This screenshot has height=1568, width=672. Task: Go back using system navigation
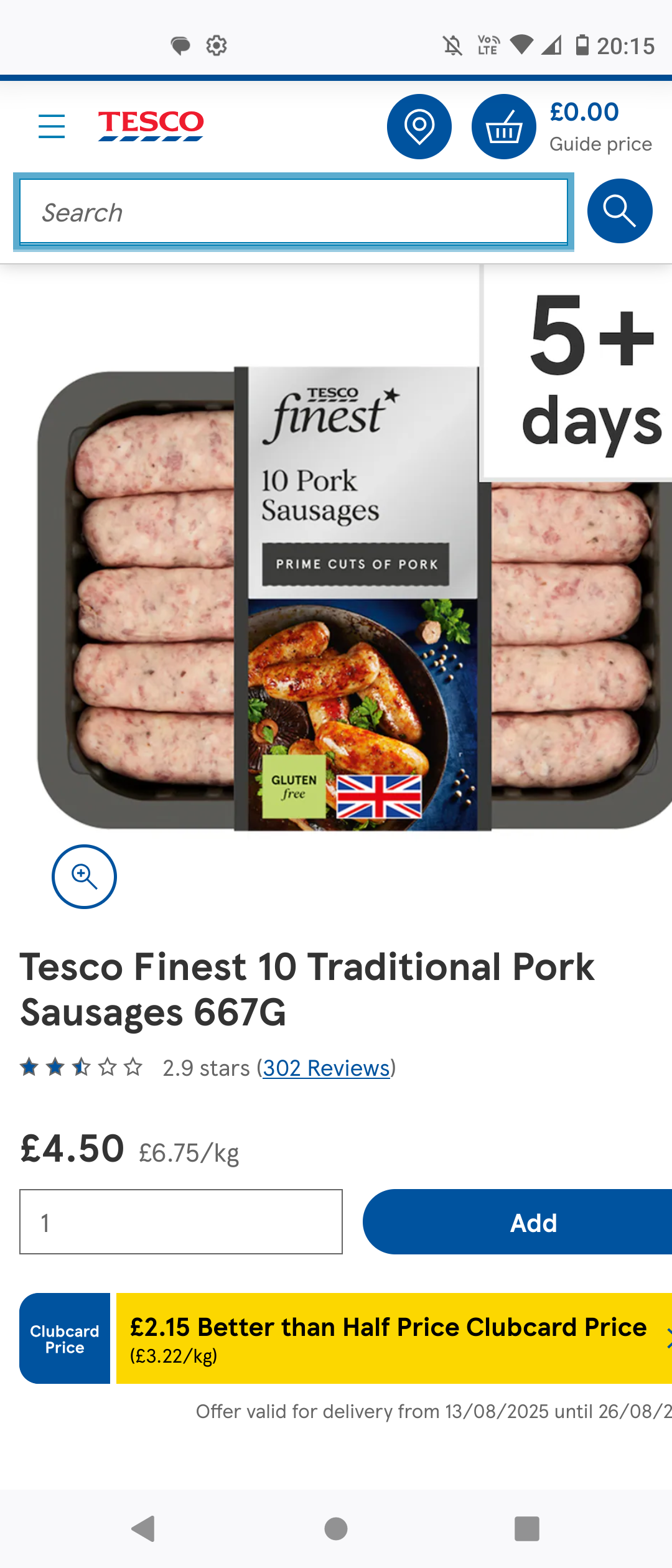pos(144,1528)
